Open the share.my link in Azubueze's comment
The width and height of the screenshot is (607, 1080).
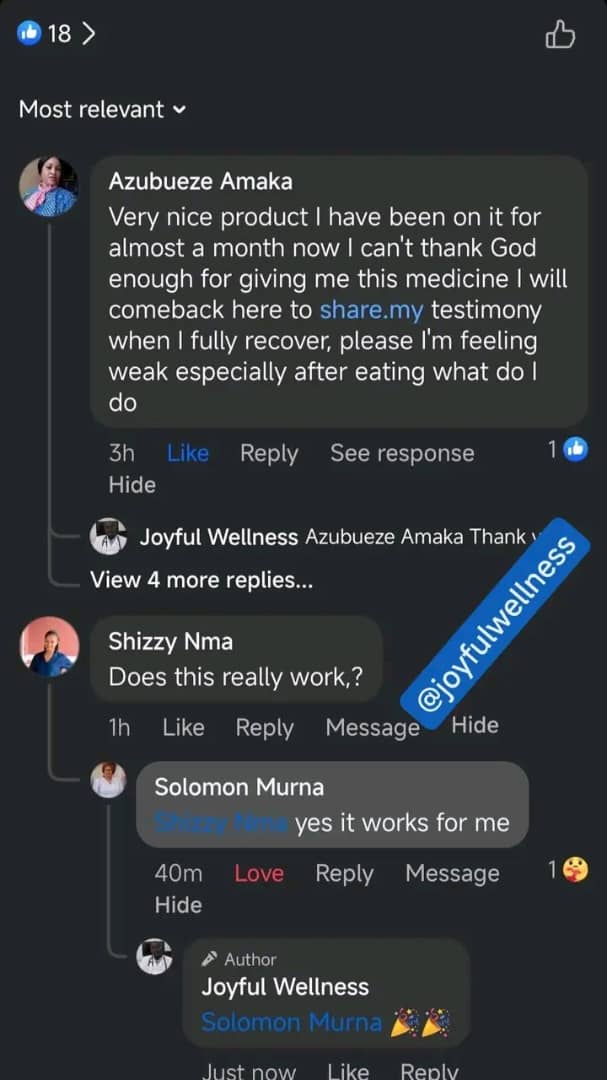tap(370, 310)
